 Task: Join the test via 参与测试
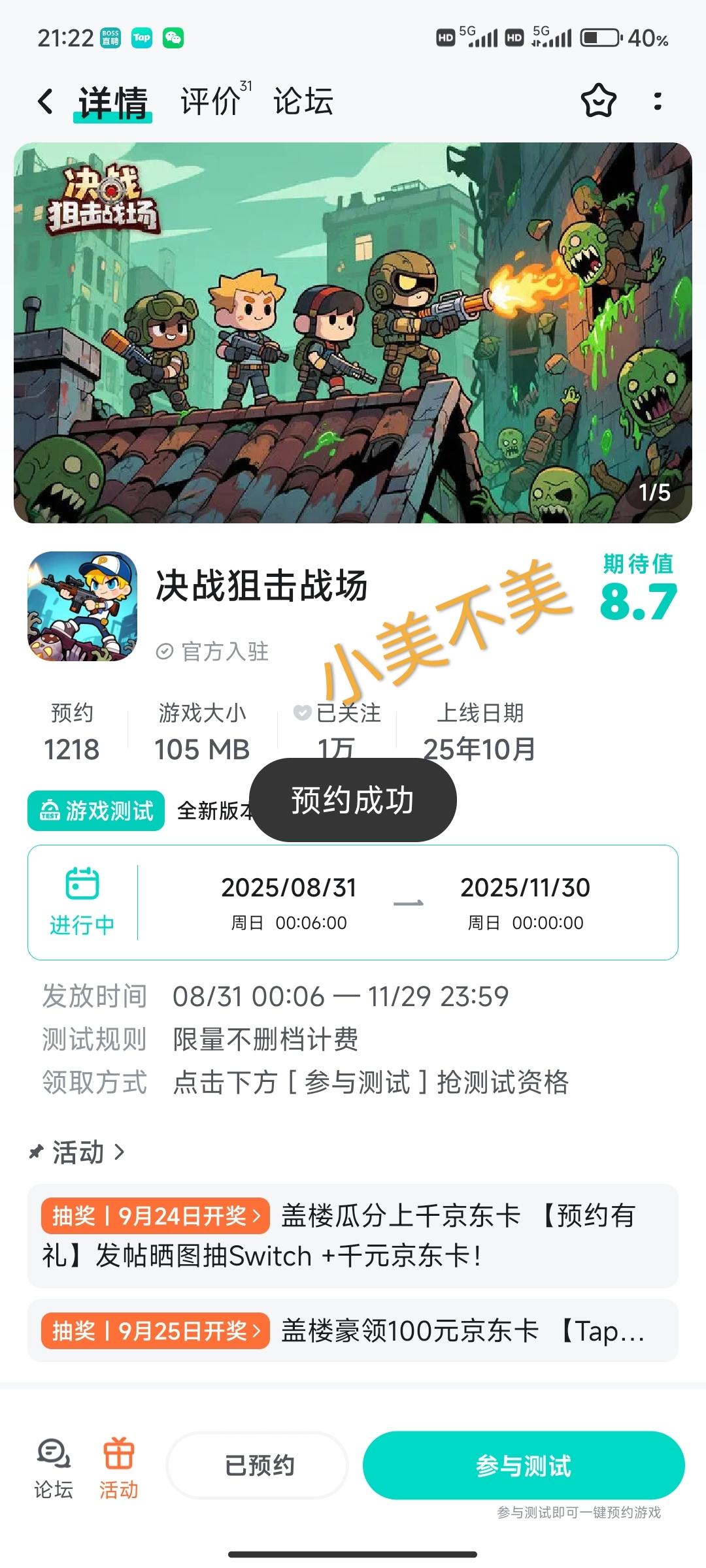click(x=524, y=1465)
